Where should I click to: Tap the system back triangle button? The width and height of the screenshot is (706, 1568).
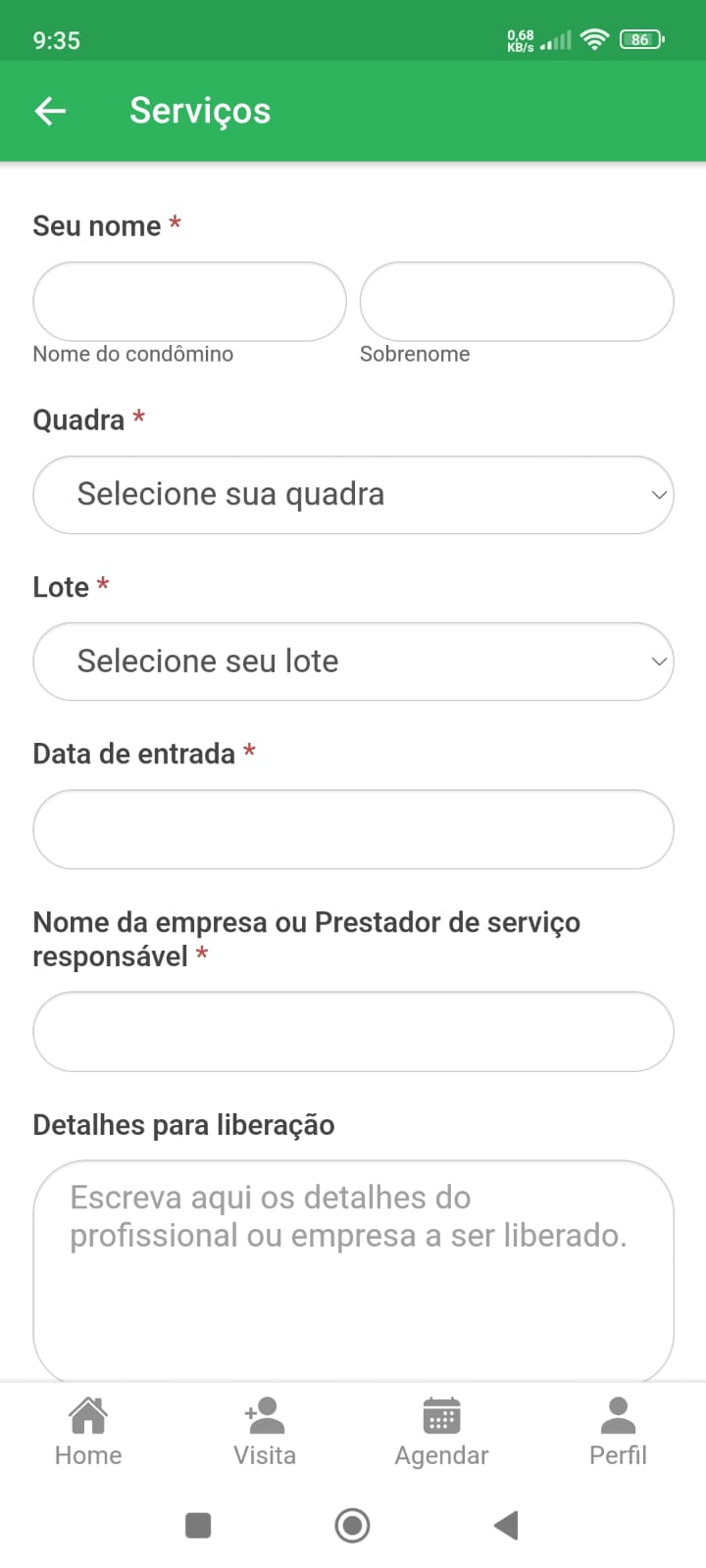coord(506,1525)
